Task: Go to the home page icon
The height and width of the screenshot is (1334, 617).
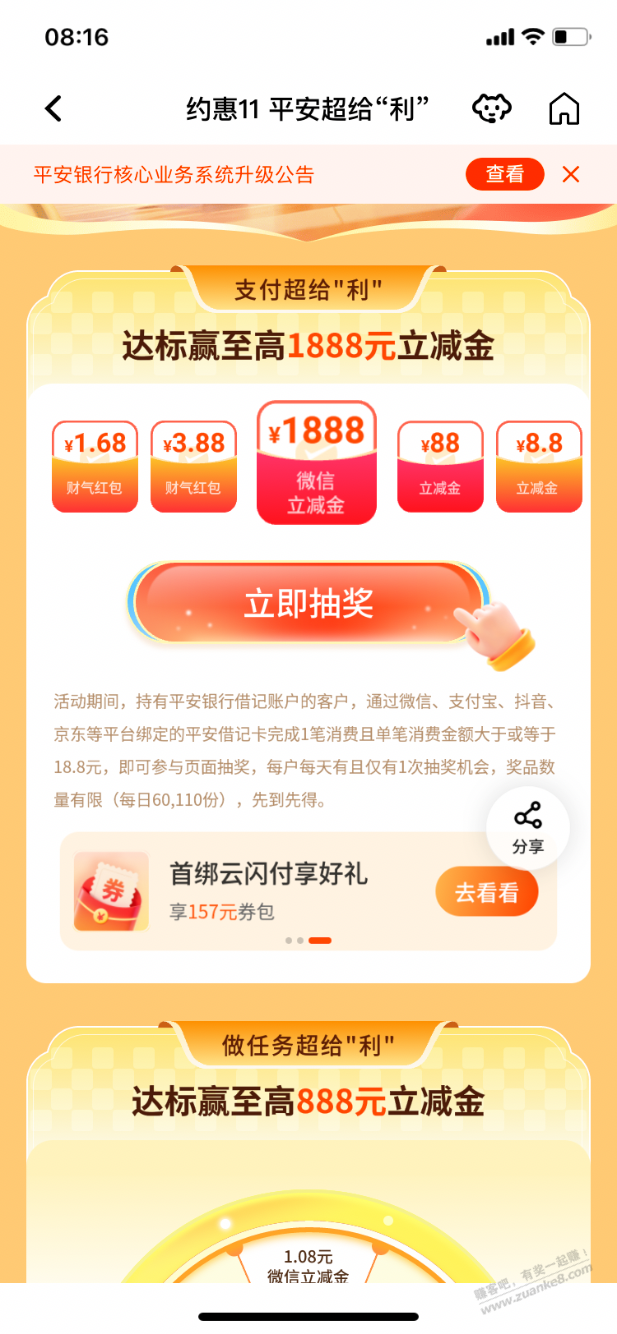Action: (564, 109)
